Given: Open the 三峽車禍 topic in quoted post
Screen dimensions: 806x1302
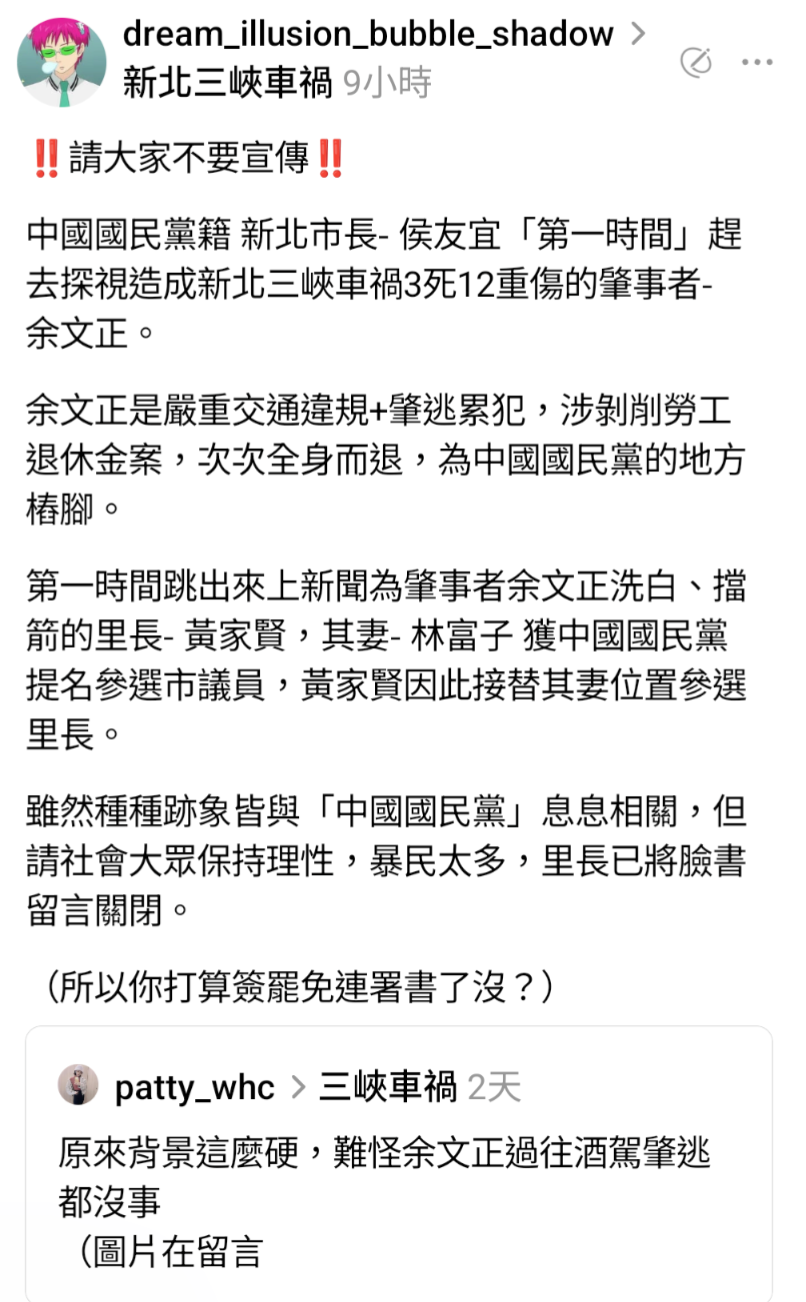Looking at the screenshot, I should [387, 1087].
